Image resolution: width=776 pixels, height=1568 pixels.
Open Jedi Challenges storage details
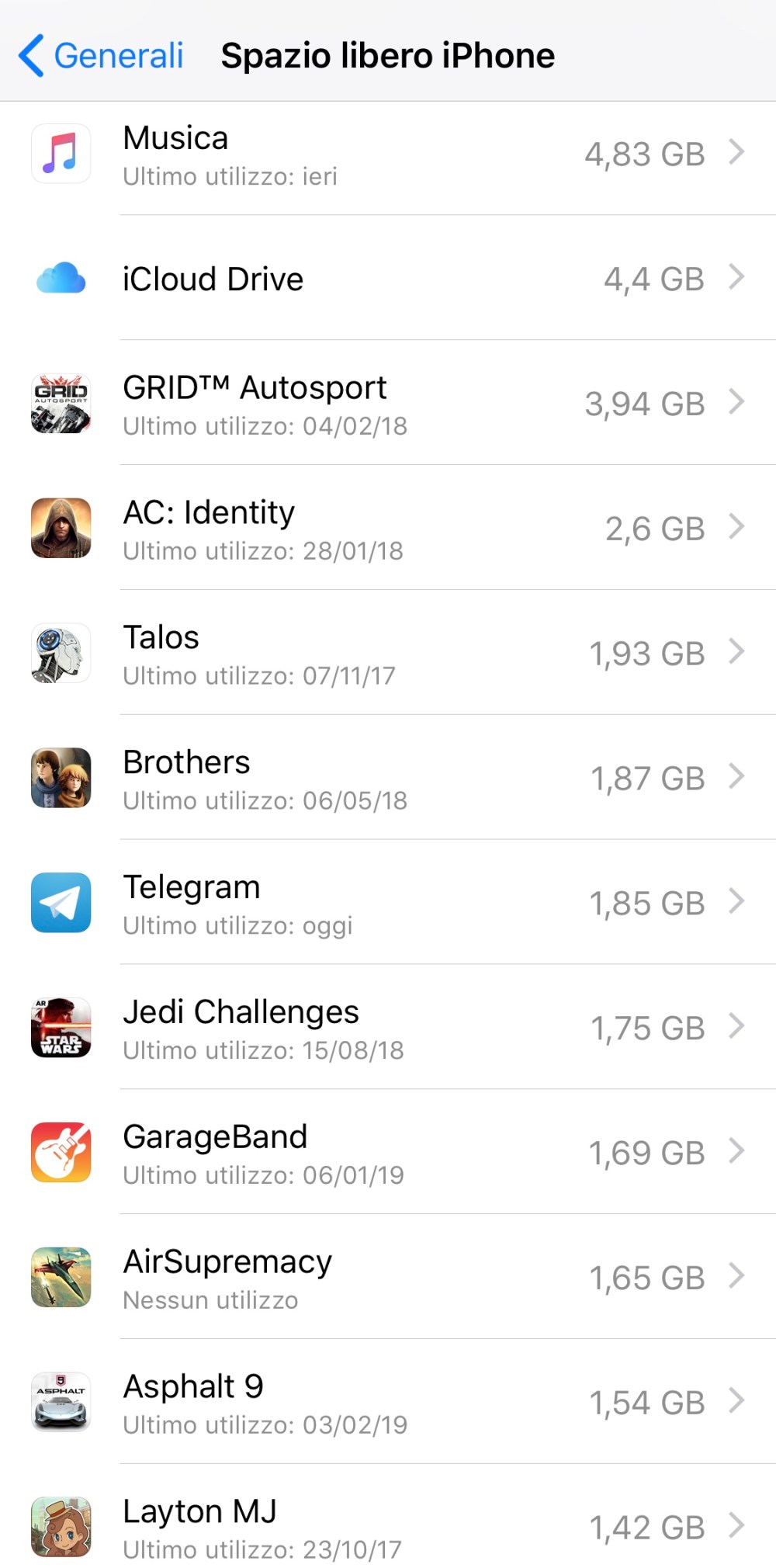click(388, 1029)
